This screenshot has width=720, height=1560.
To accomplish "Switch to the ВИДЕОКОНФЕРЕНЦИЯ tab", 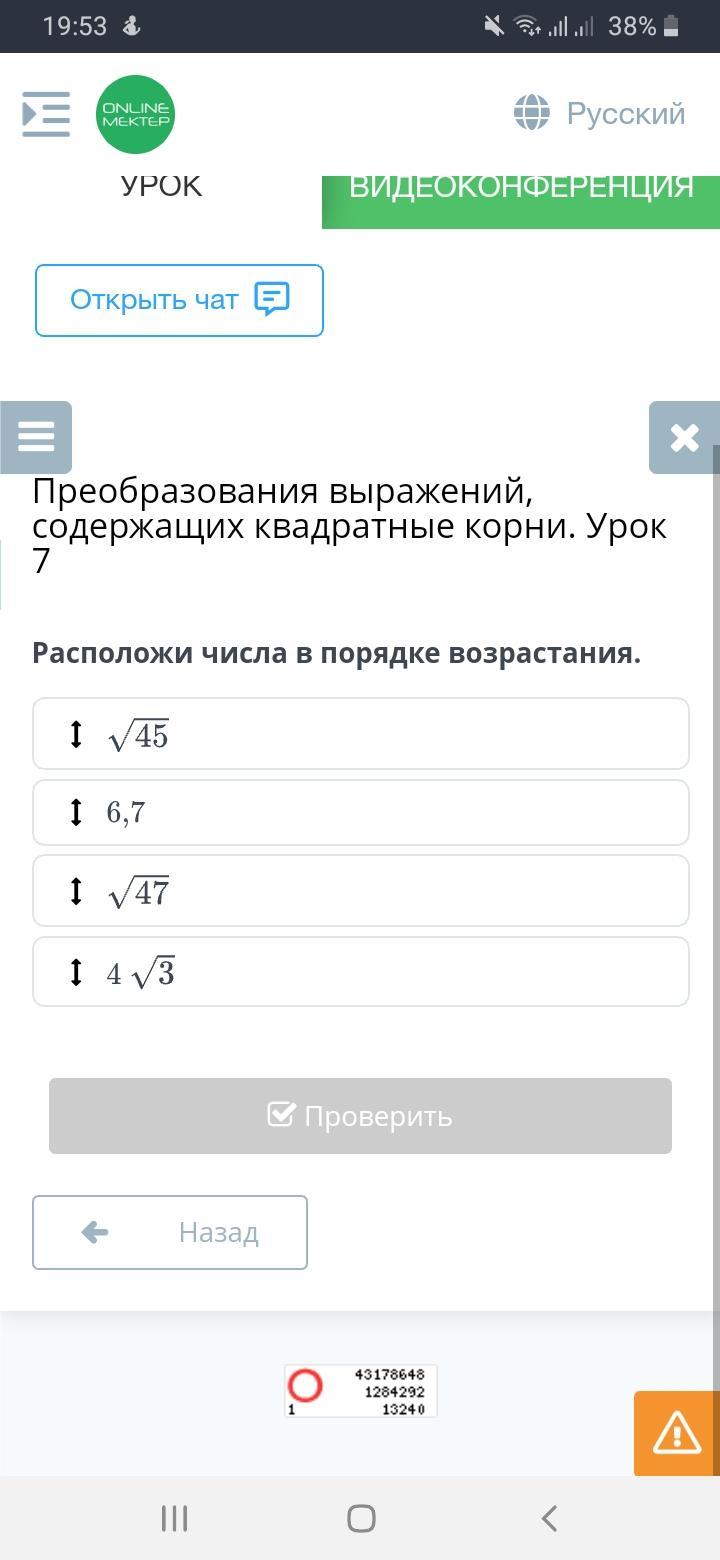I will pos(521,191).
